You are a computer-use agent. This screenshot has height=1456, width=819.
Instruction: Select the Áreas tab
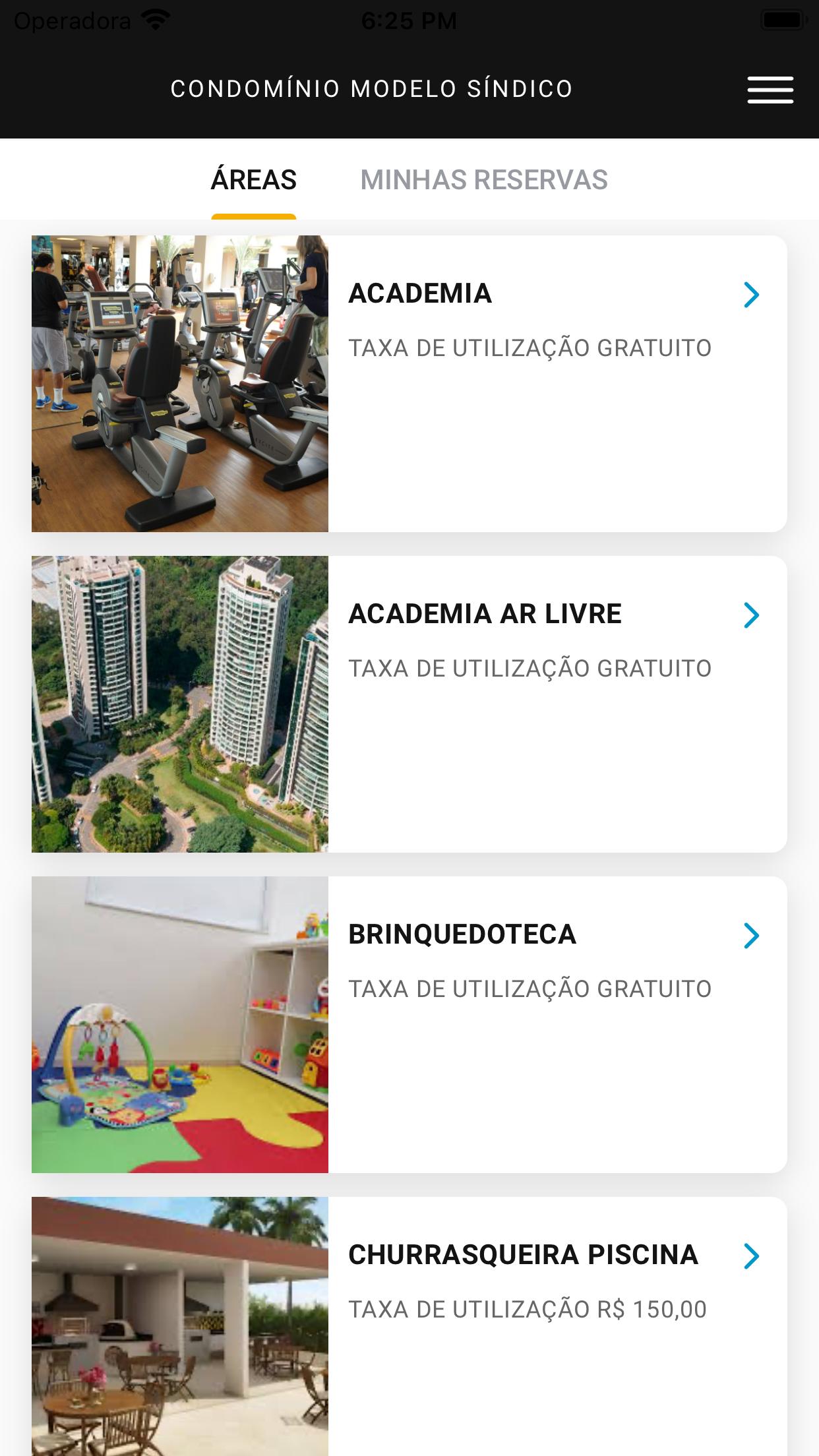[x=253, y=179]
